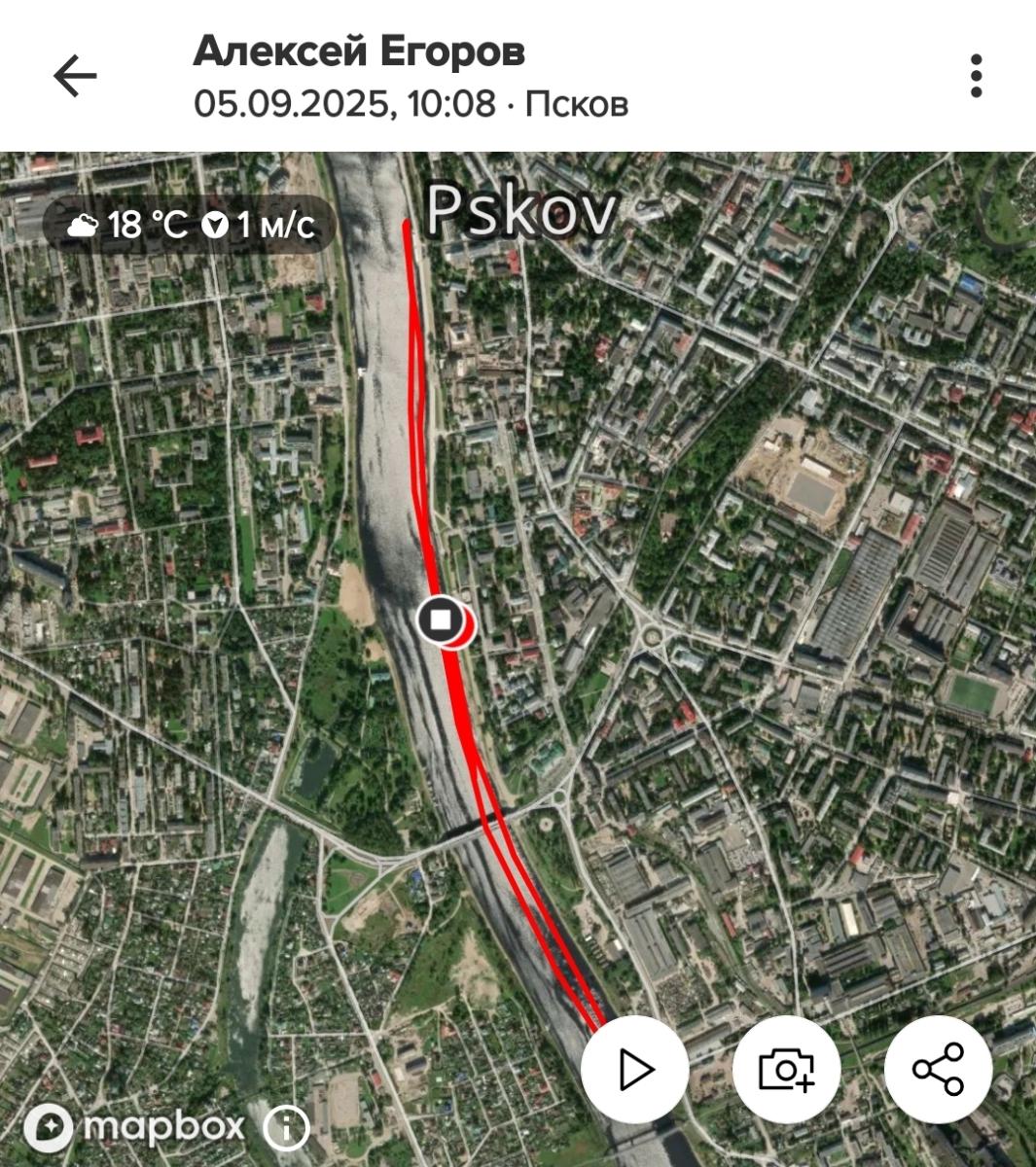The width and height of the screenshot is (1036, 1167).
Task: Open the Mapbox attribution info icon
Action: [x=286, y=1128]
